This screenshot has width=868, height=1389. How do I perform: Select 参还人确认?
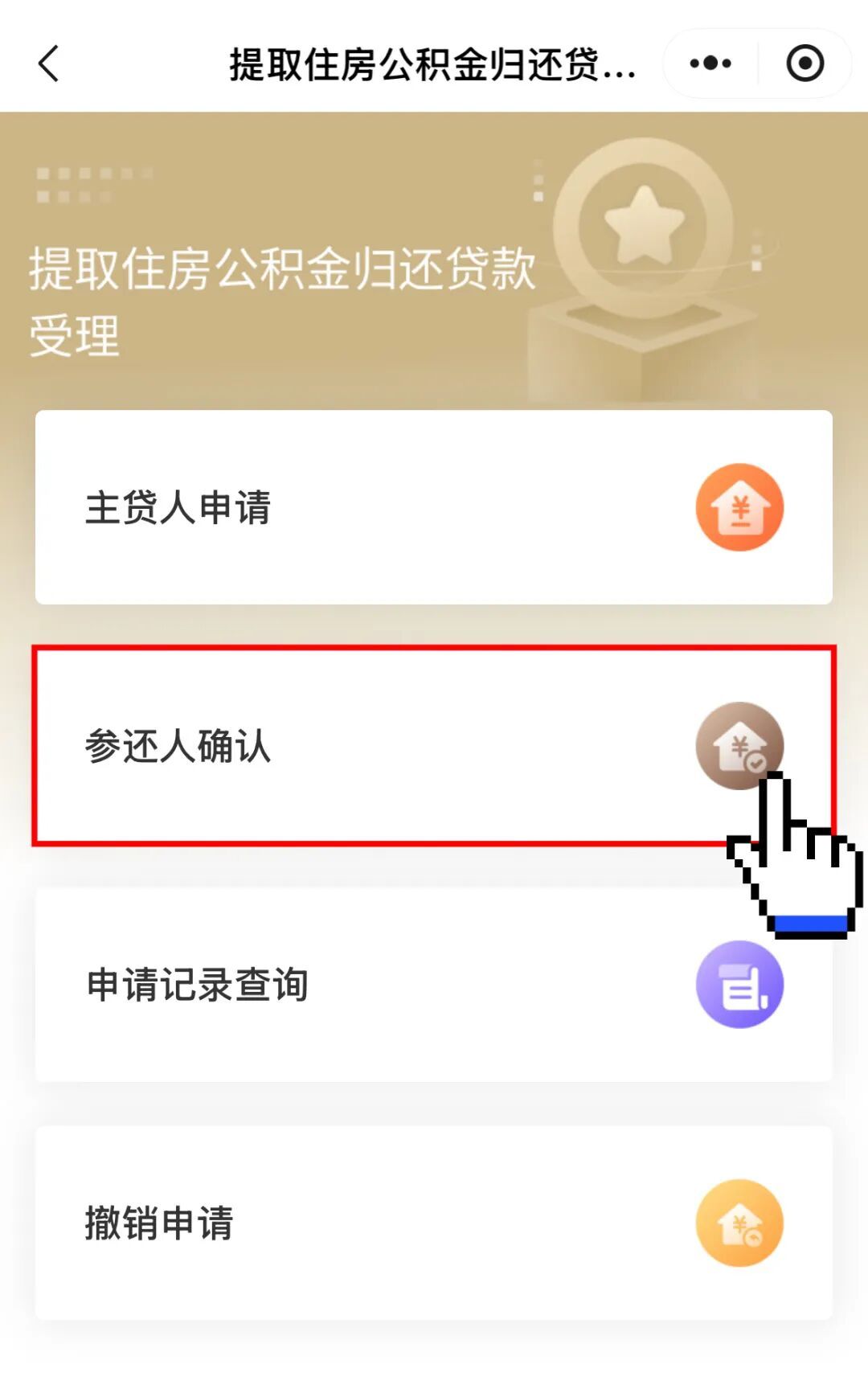click(433, 745)
